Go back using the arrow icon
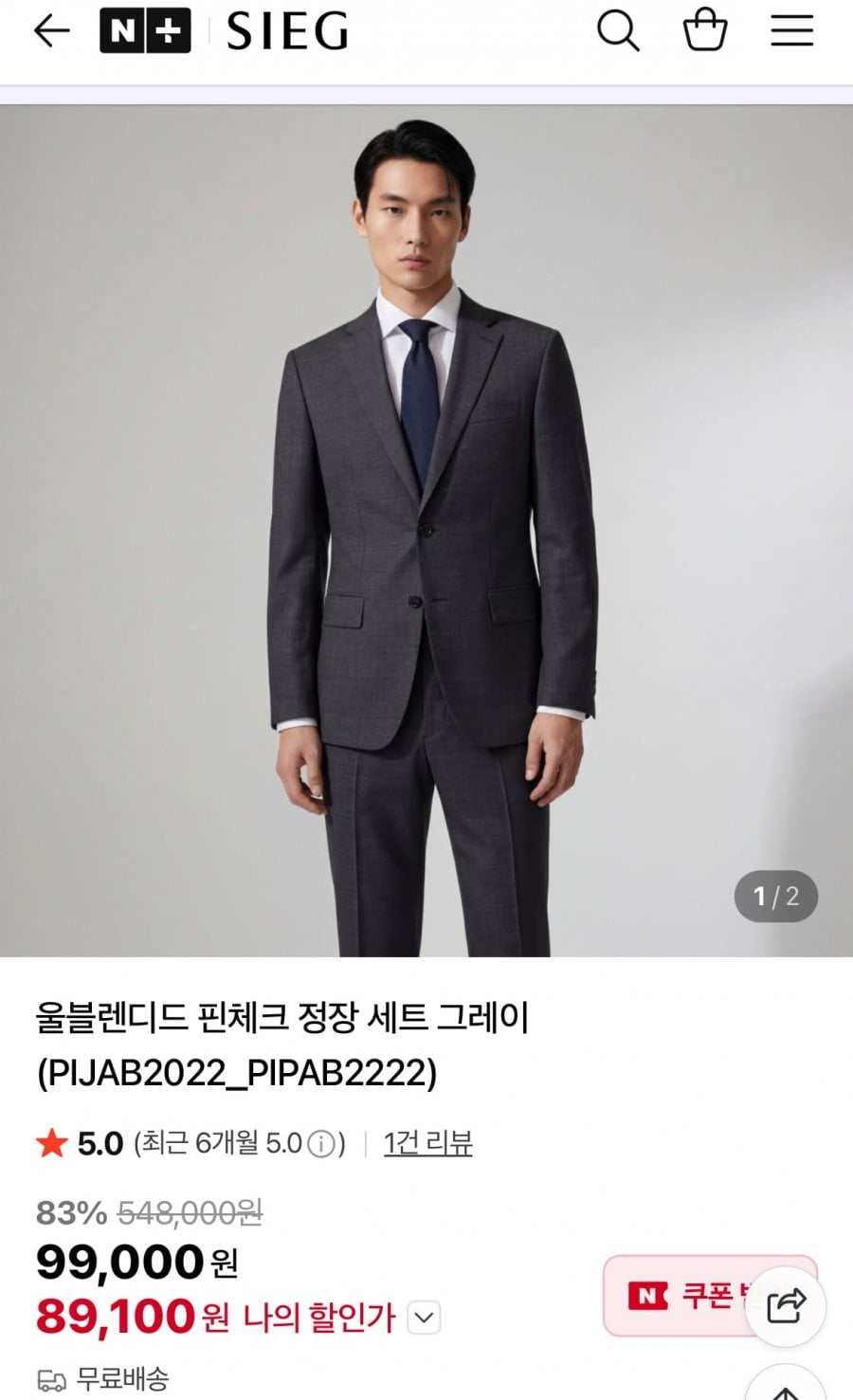This screenshot has width=853, height=1400. pyautogui.click(x=52, y=31)
